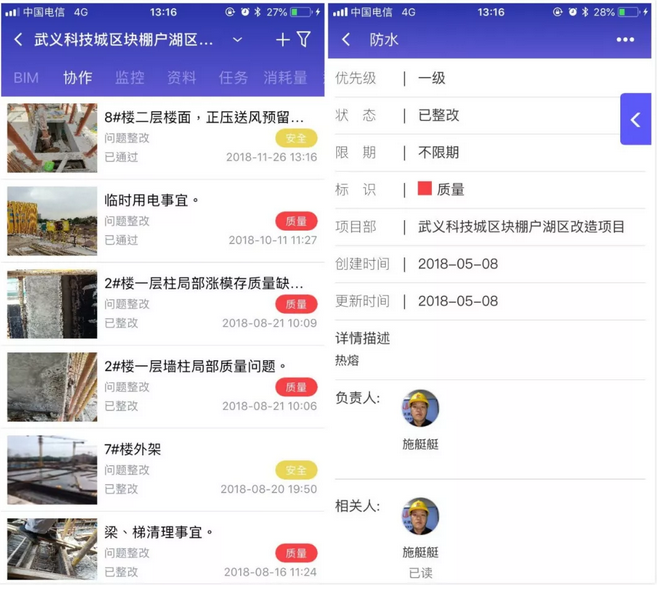The image size is (657, 589).
Task: Open the filter funnel icon
Action: point(304,39)
